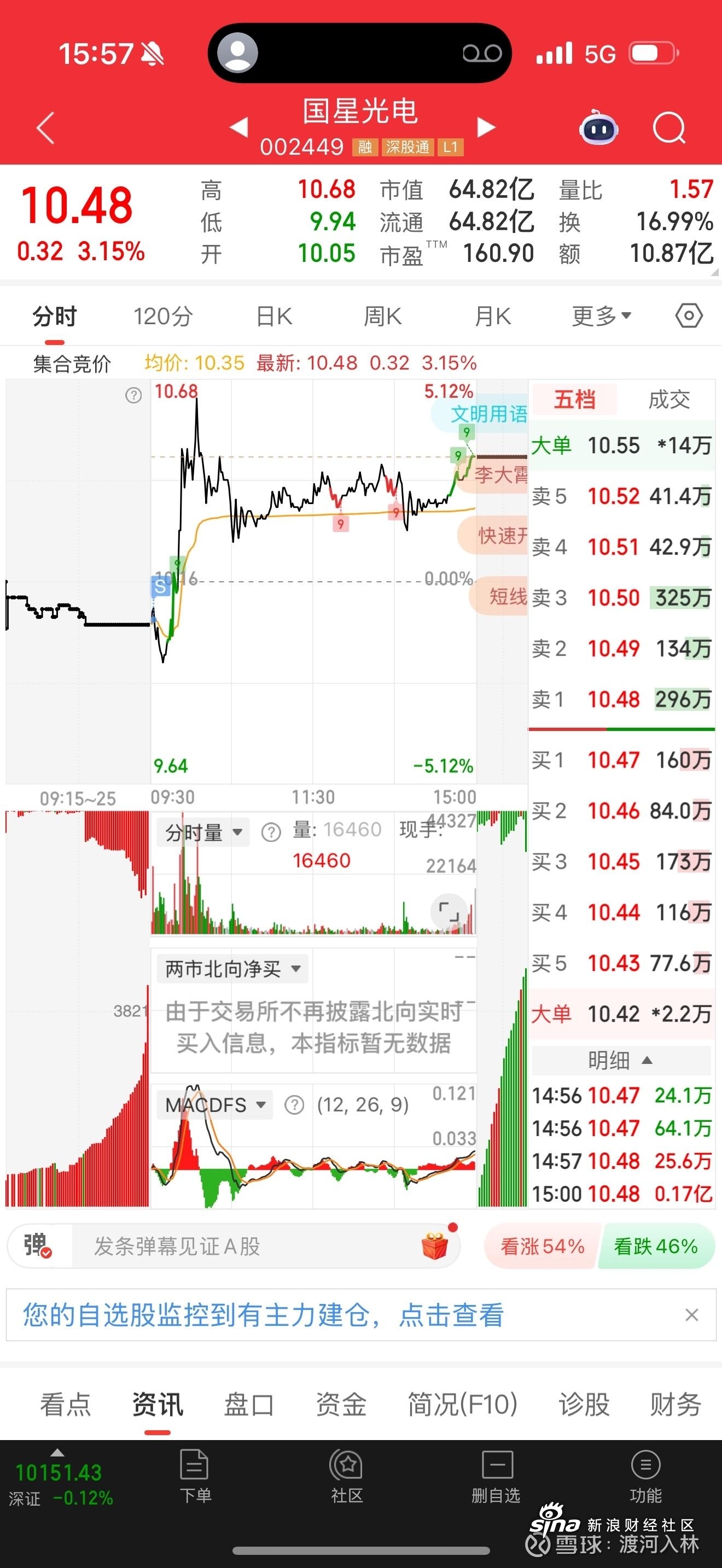This screenshot has width=722, height=1568.
Task: Open the 分时量 indicator dropdown
Action: tap(204, 833)
